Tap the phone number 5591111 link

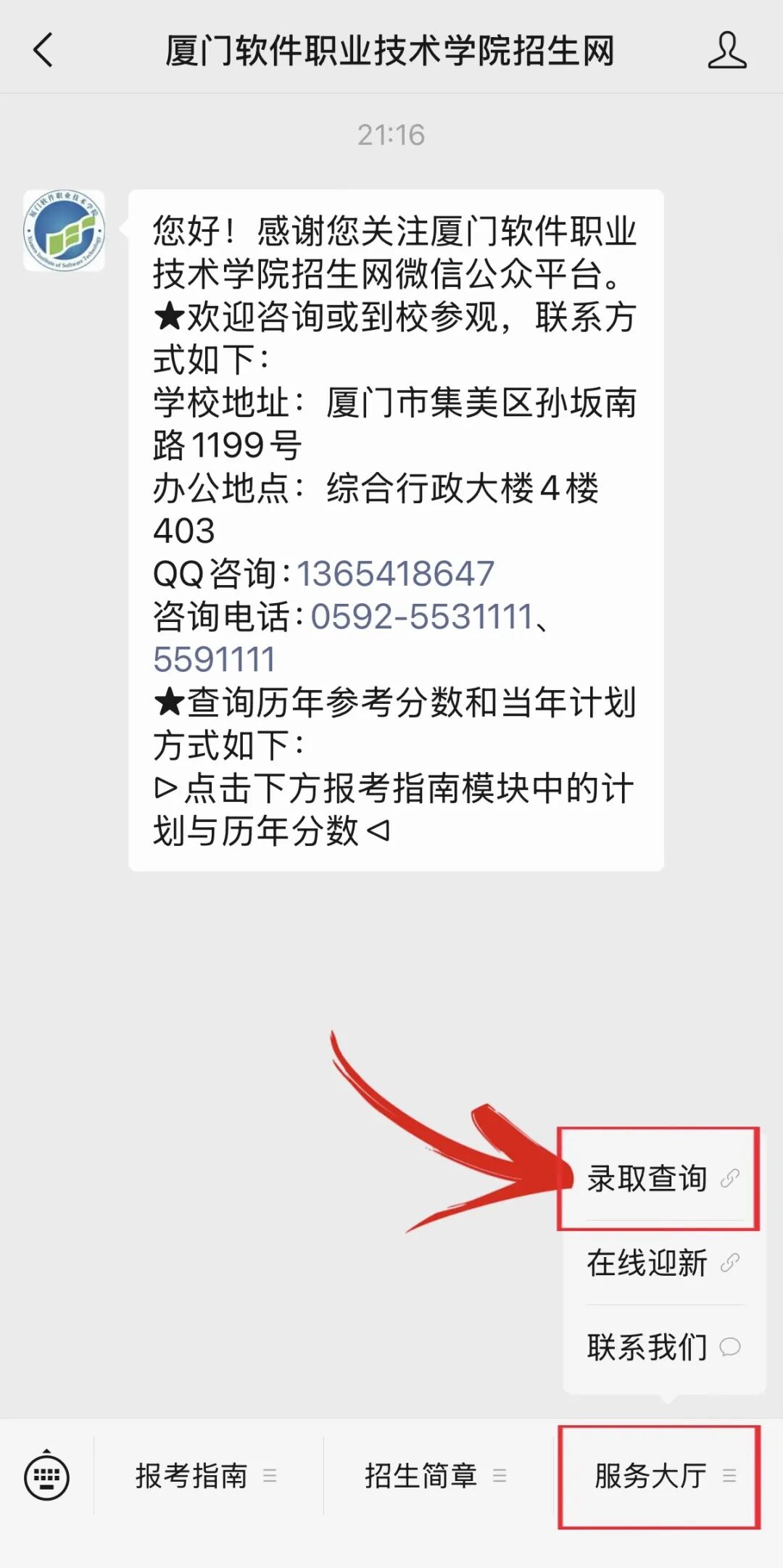[215, 660]
